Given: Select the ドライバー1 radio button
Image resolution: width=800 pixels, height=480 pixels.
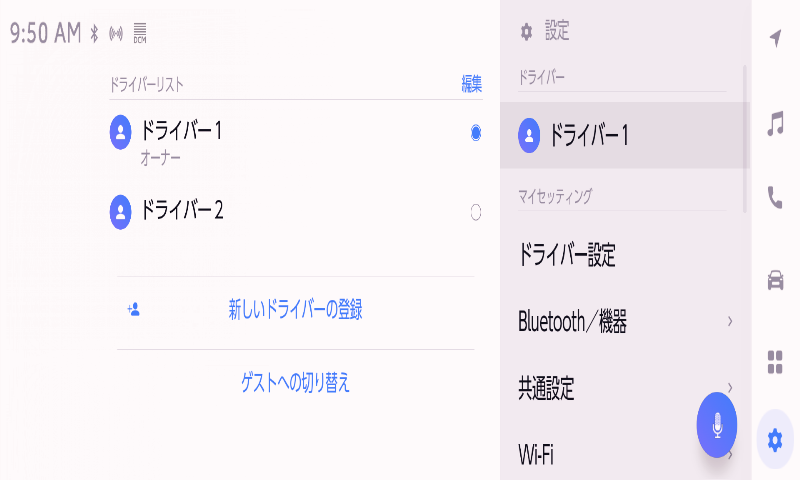Looking at the screenshot, I should pos(475,133).
